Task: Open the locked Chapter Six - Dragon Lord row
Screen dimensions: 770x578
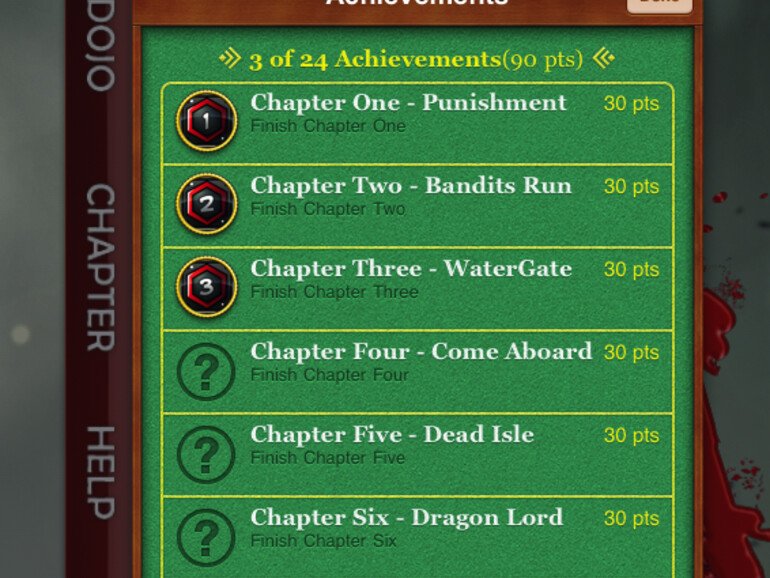Action: pos(417,537)
